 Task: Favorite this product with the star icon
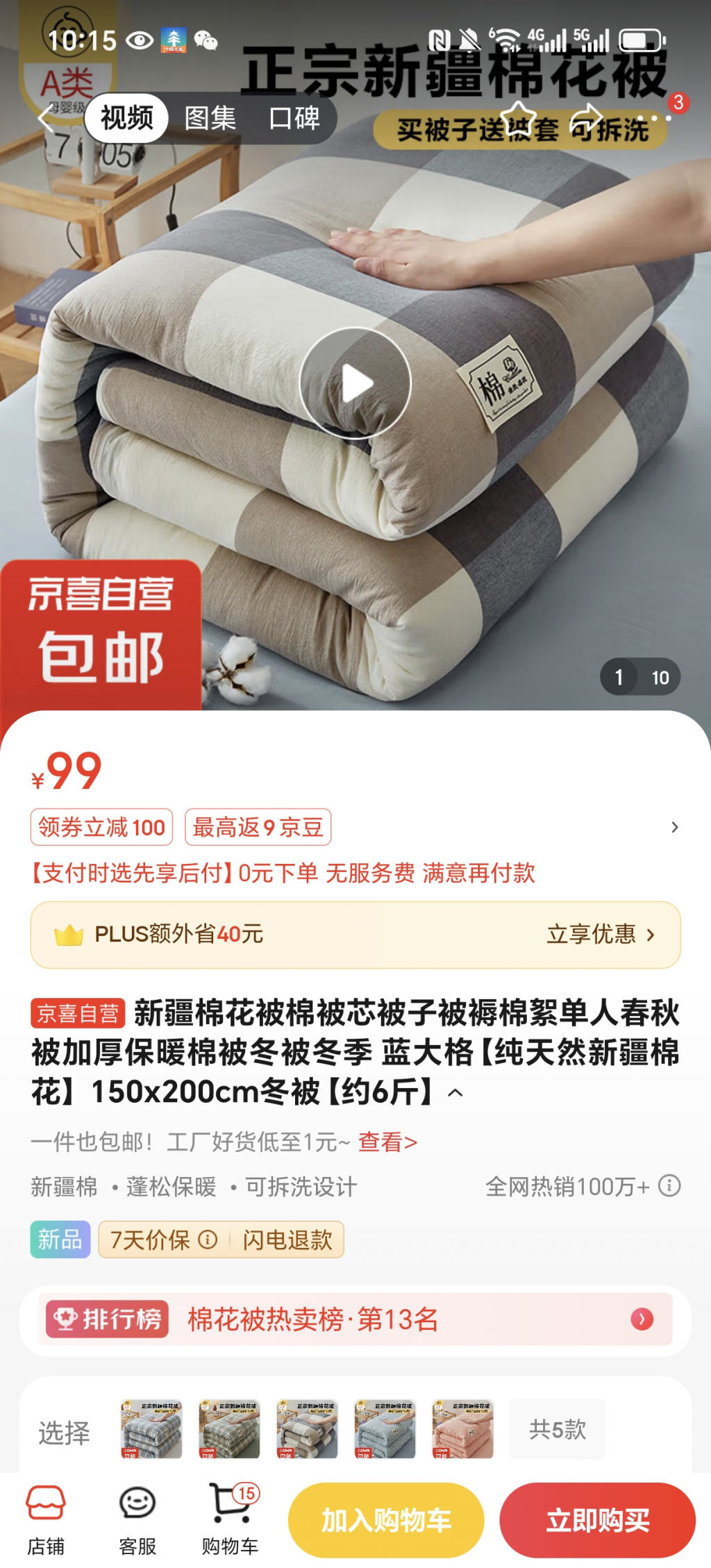[x=519, y=117]
